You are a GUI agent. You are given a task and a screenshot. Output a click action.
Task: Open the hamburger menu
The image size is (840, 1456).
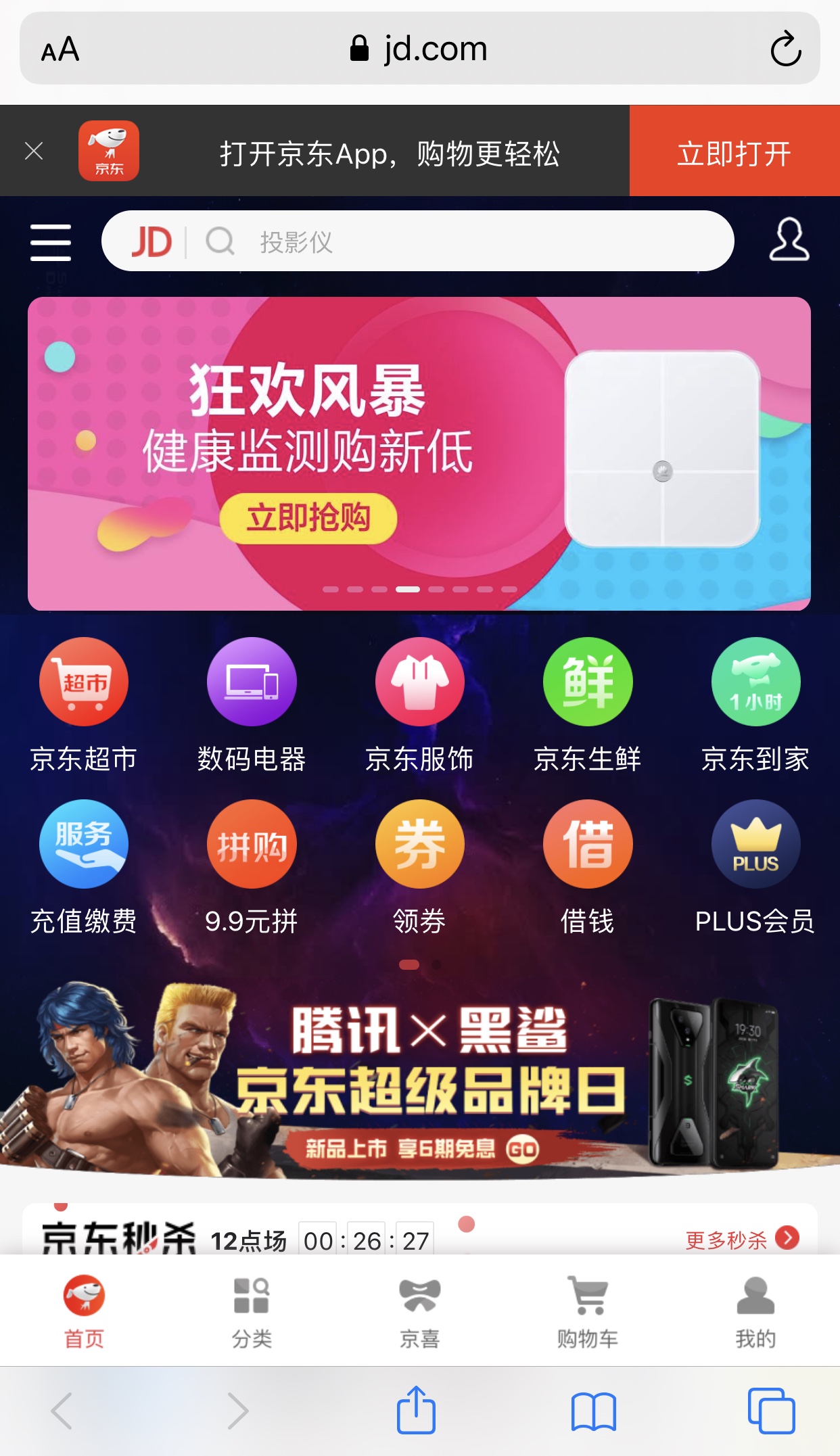[x=51, y=242]
